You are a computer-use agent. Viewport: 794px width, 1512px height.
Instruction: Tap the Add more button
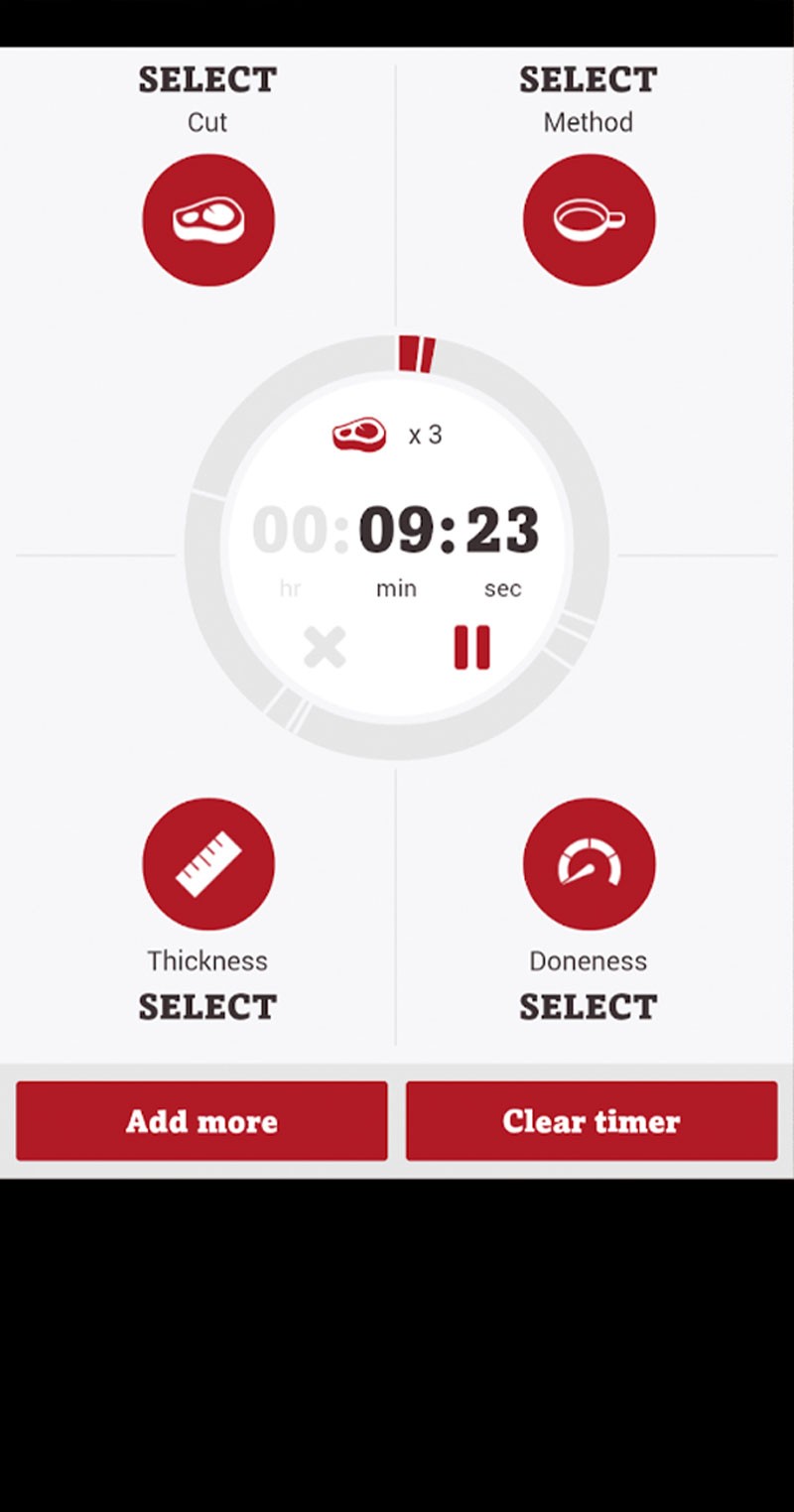pyautogui.click(x=201, y=1121)
